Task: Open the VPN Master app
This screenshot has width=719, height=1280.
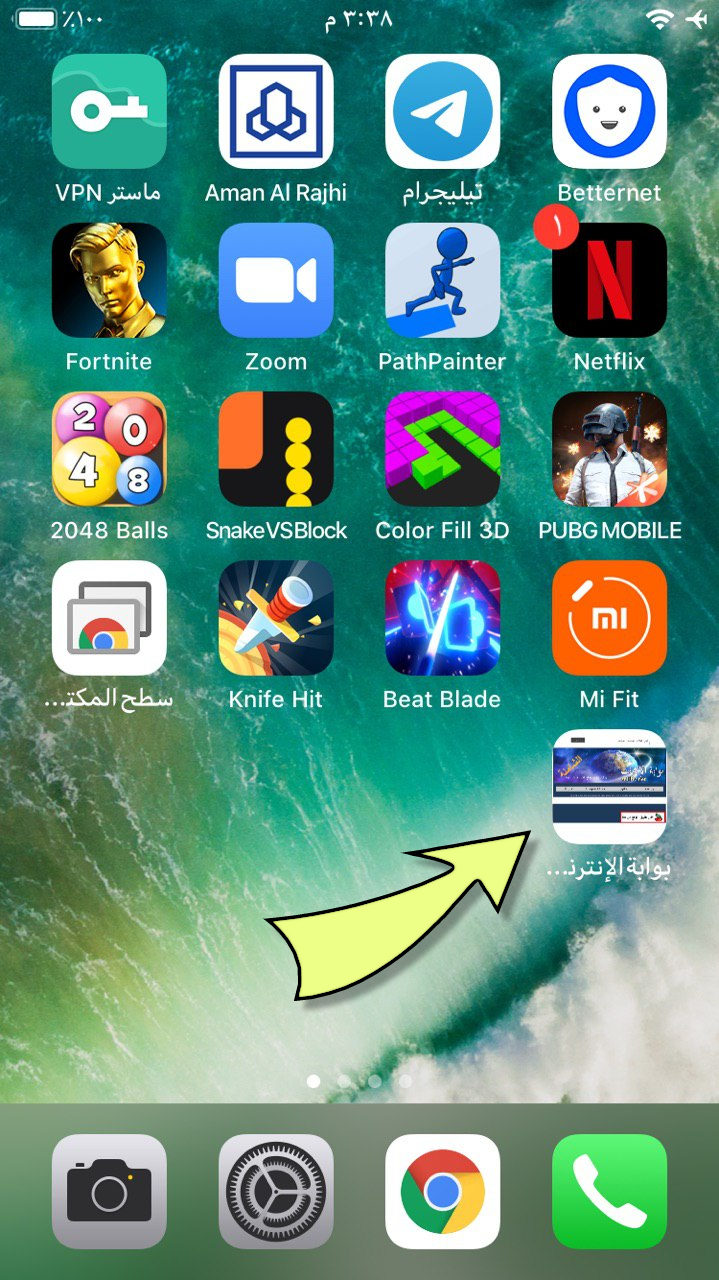Action: 109,111
